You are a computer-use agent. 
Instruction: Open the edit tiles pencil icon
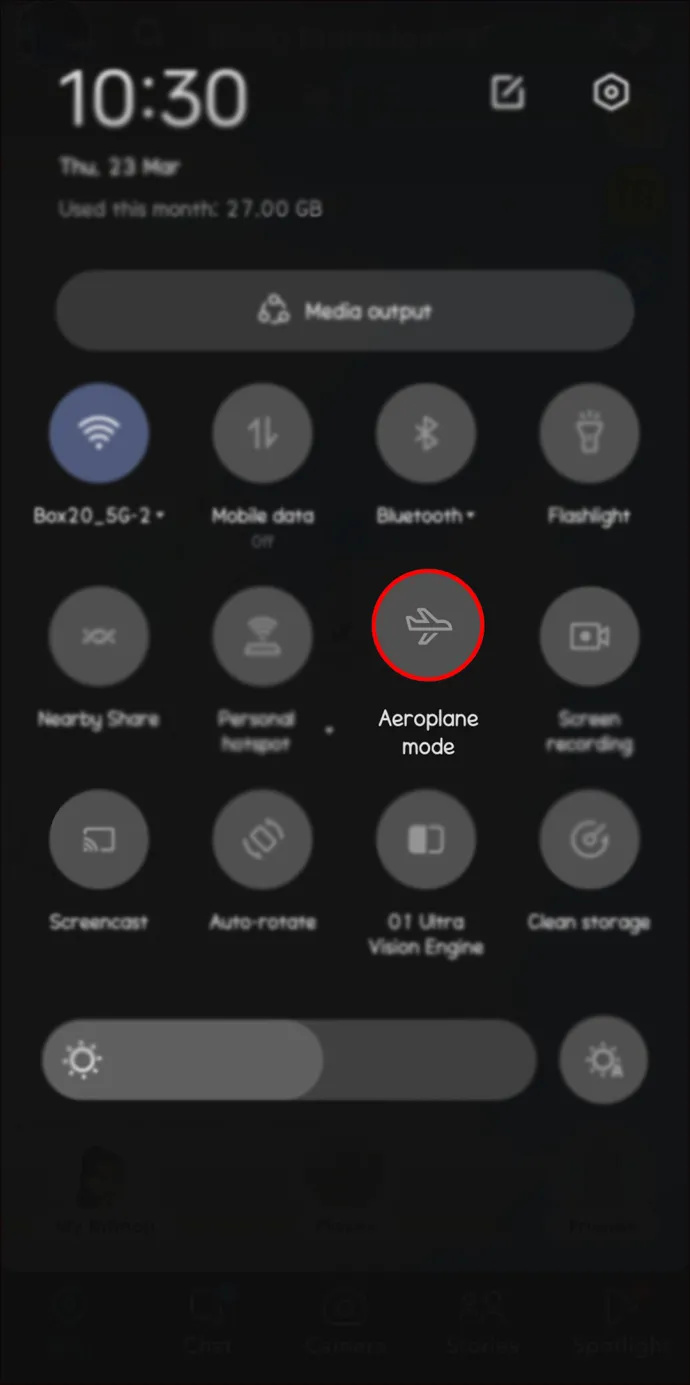(508, 93)
